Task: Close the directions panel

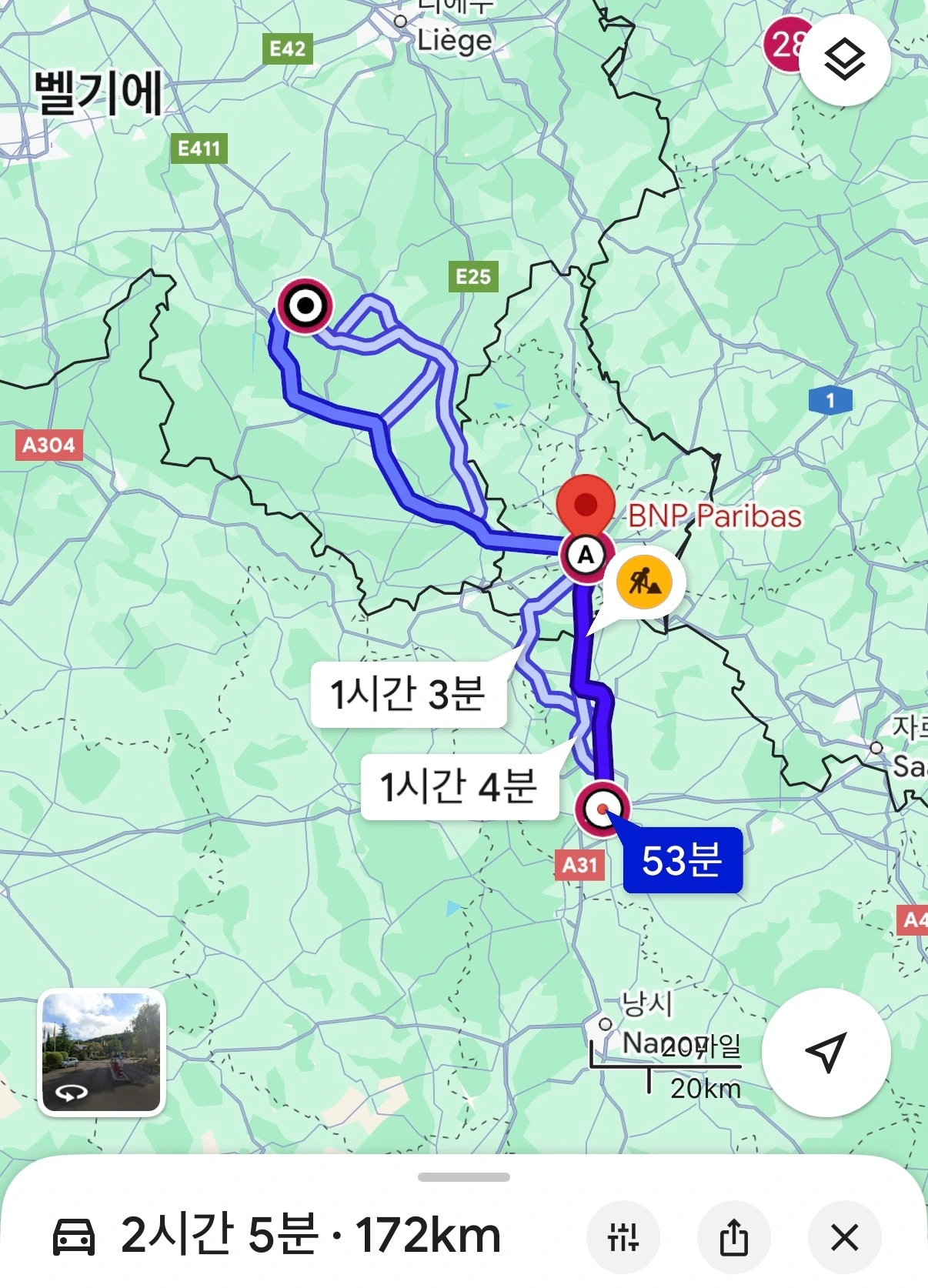Action: click(844, 1238)
